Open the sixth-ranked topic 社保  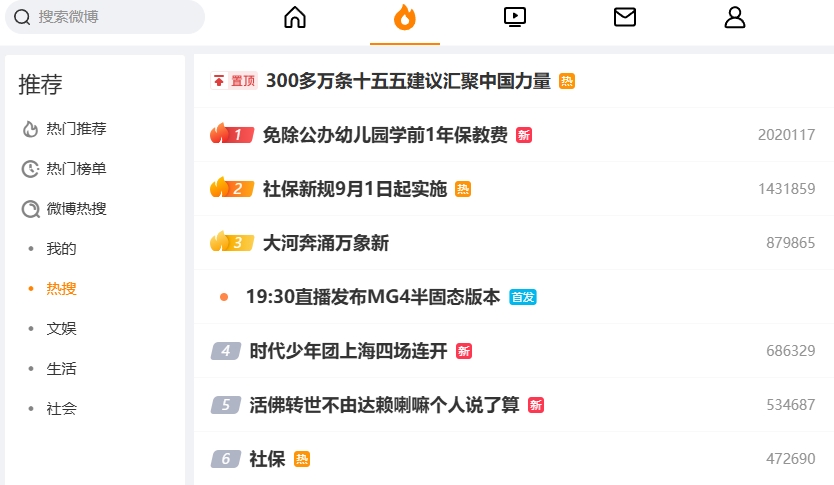point(267,459)
